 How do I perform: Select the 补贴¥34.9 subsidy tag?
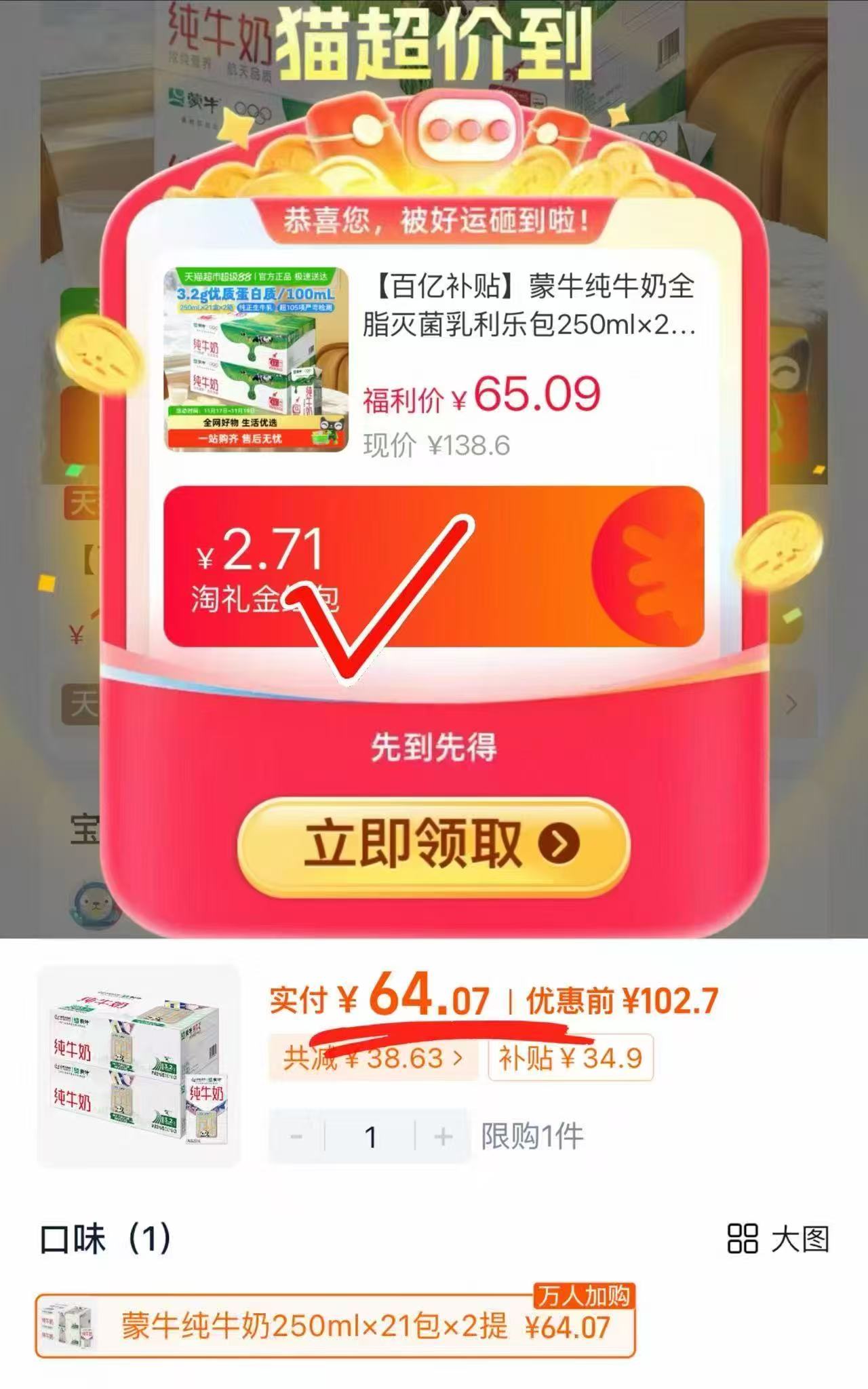click(570, 1059)
